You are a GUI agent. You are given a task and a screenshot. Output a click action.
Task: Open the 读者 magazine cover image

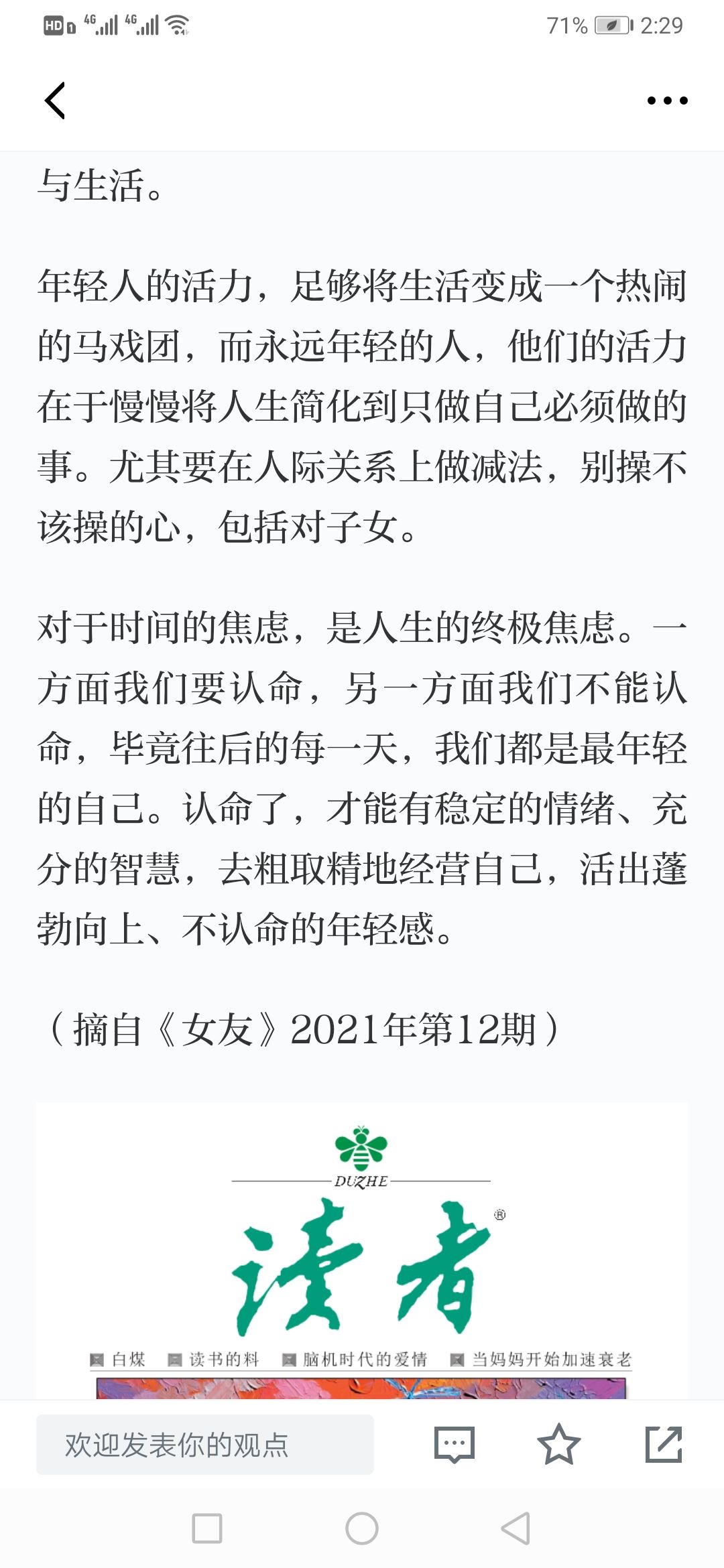362,1250
